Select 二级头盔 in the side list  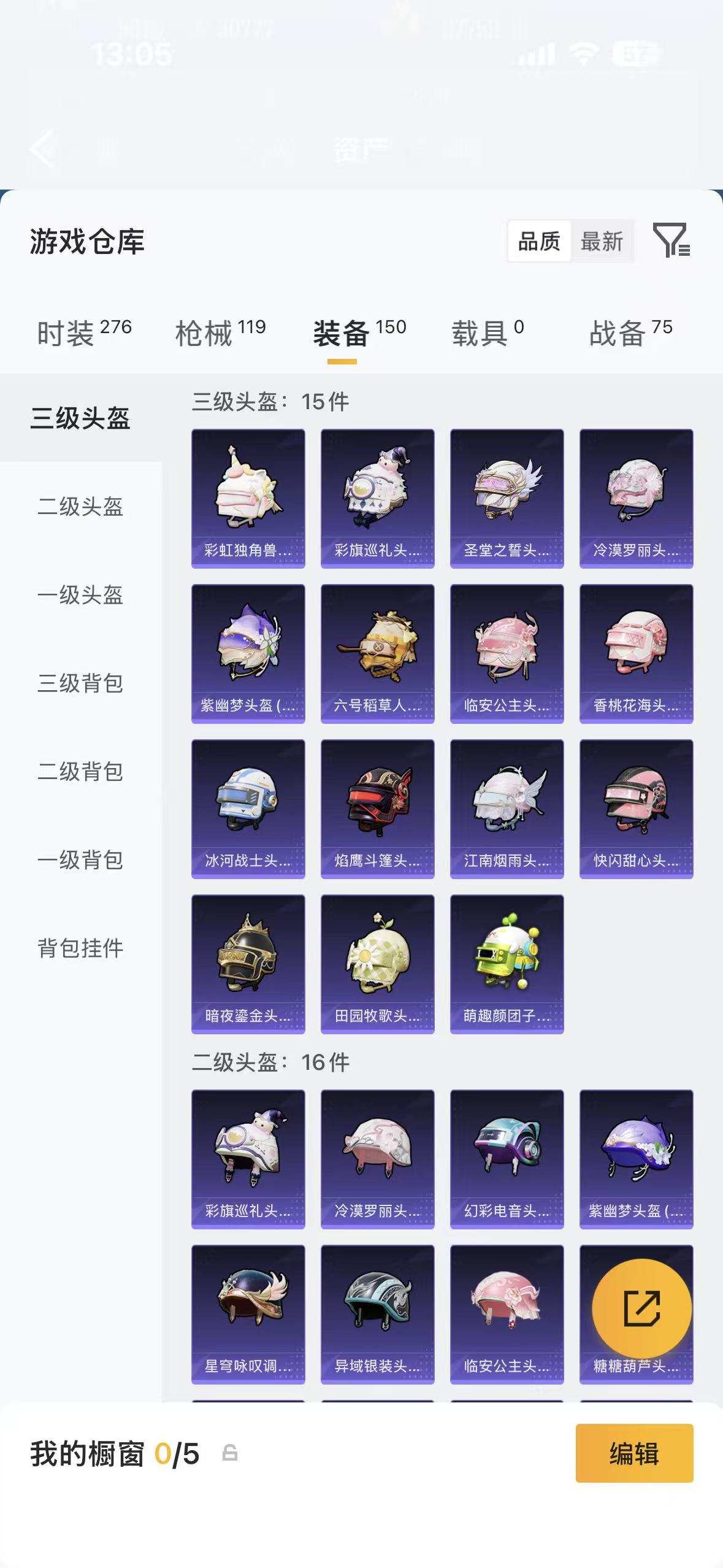point(80,507)
